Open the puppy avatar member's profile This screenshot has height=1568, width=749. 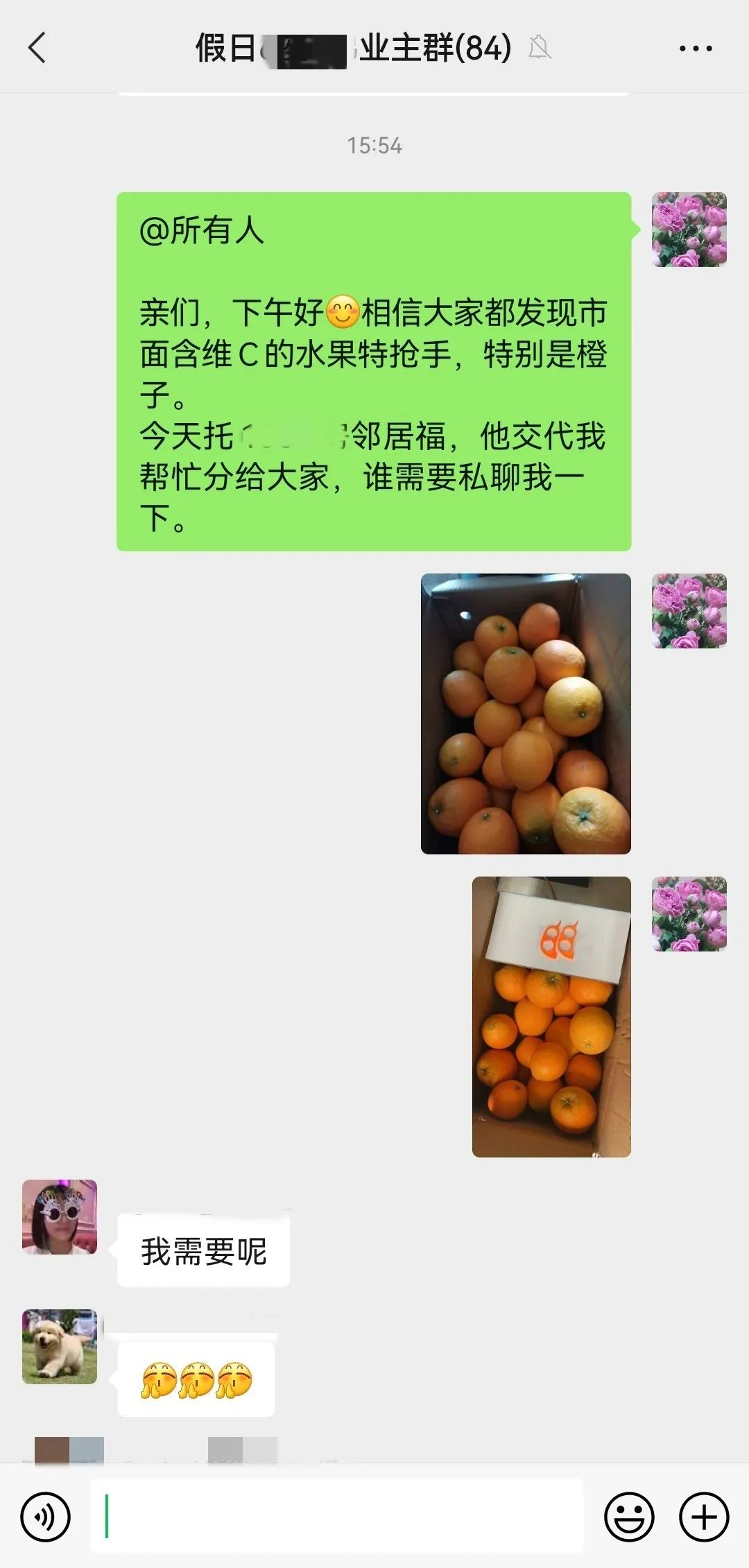tap(60, 1346)
